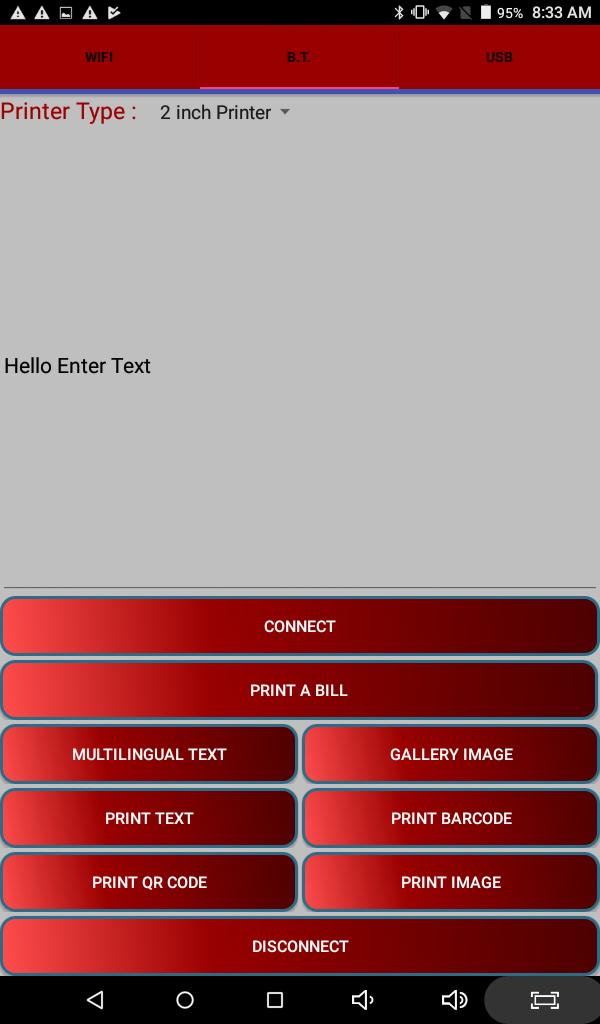
Task: Open the USB tab
Action: coord(499,57)
